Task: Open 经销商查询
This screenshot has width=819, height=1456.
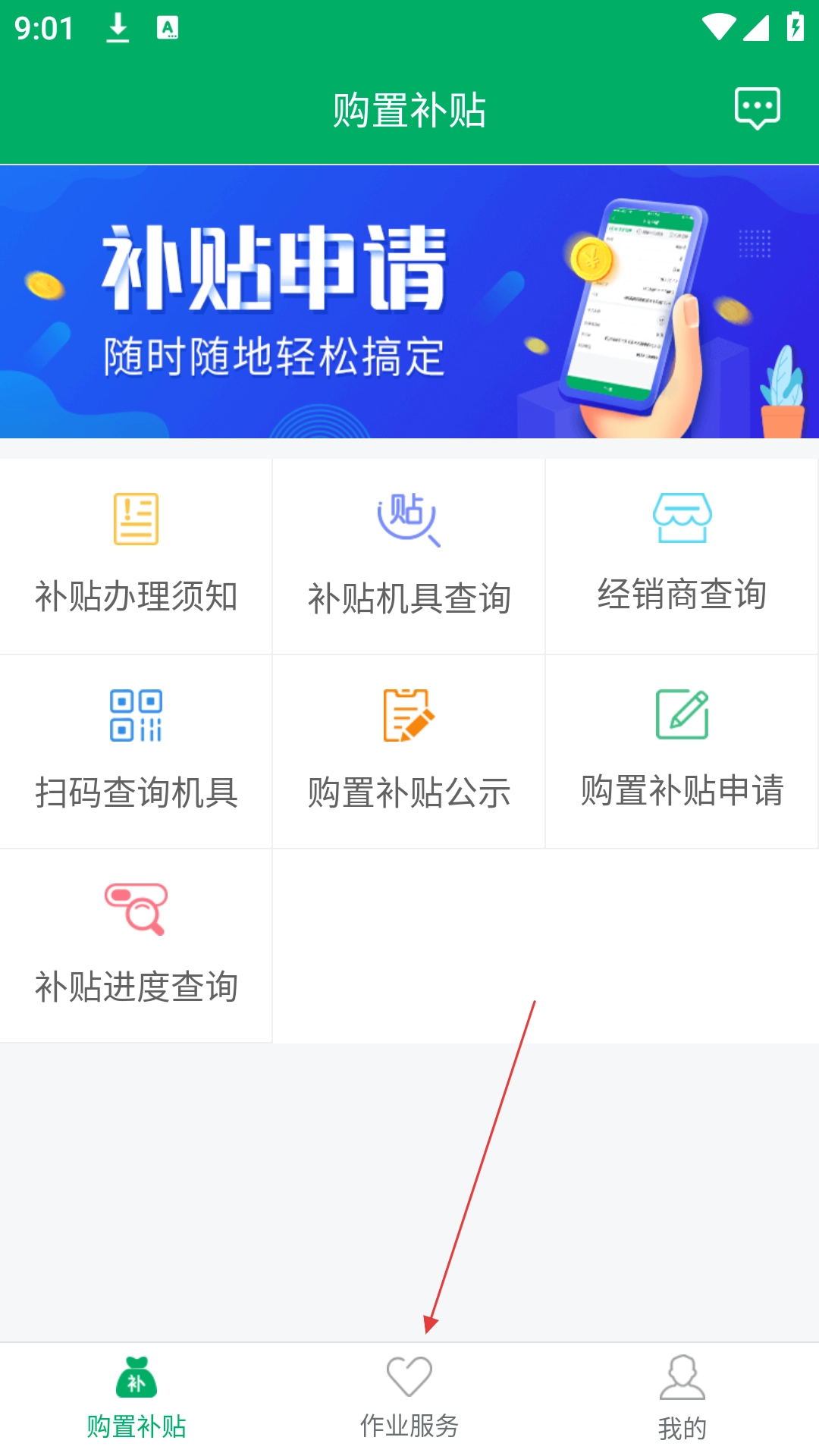Action: 682,555
